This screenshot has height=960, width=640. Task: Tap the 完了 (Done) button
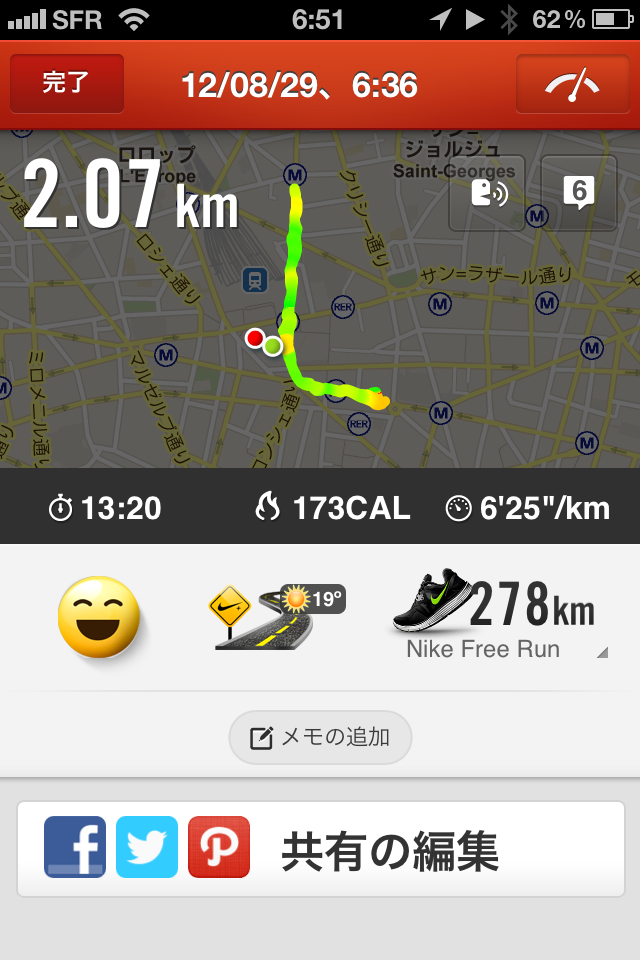point(67,84)
